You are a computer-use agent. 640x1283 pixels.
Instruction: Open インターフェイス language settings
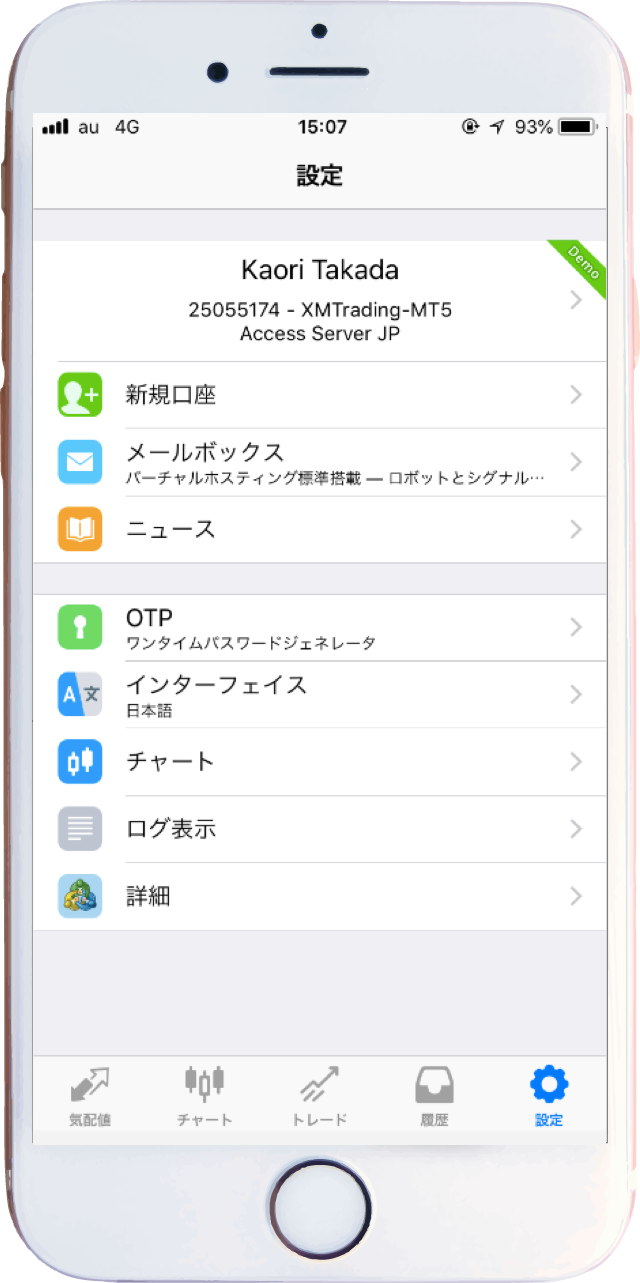pyautogui.click(x=320, y=694)
